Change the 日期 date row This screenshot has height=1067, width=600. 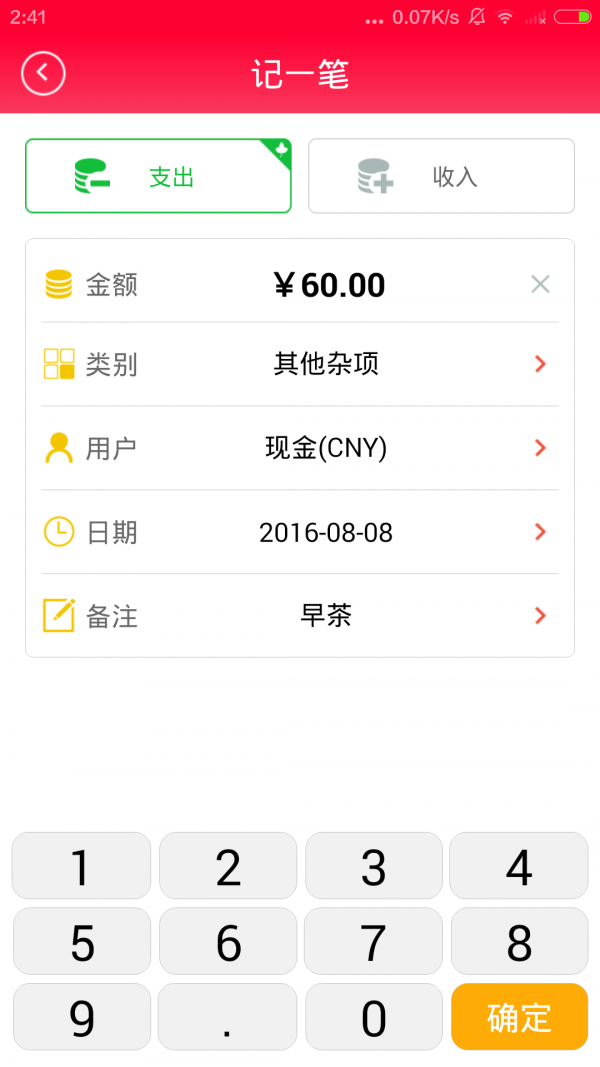click(300, 531)
